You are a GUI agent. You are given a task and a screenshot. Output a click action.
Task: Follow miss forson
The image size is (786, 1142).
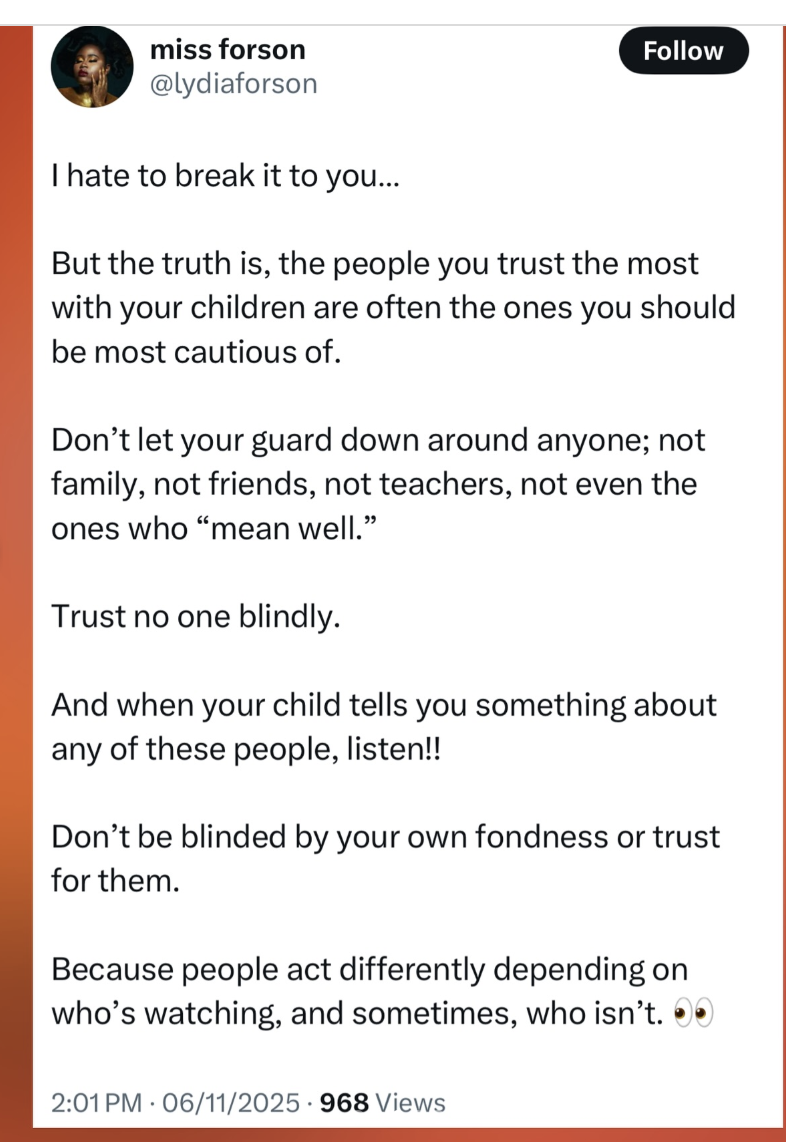[x=683, y=51]
